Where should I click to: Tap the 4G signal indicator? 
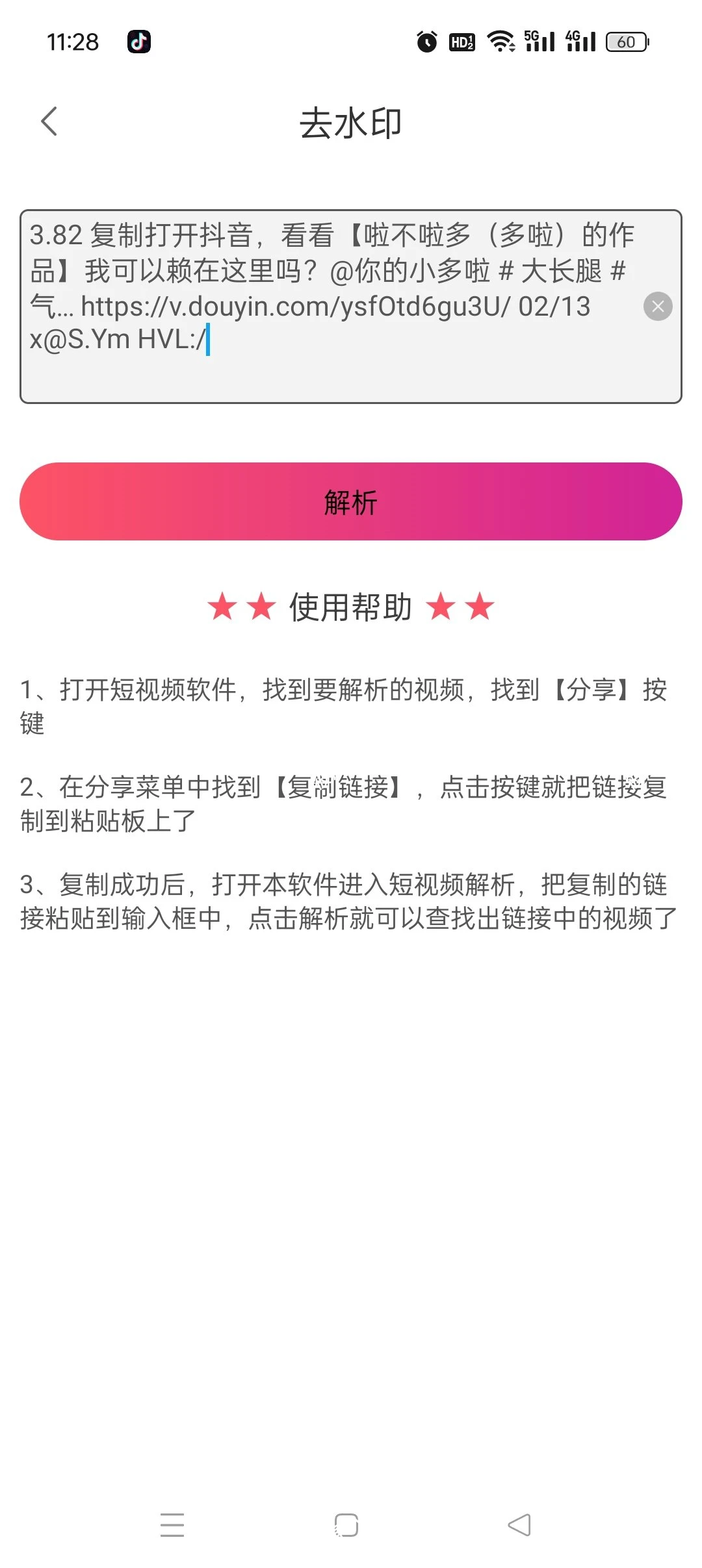[x=580, y=41]
